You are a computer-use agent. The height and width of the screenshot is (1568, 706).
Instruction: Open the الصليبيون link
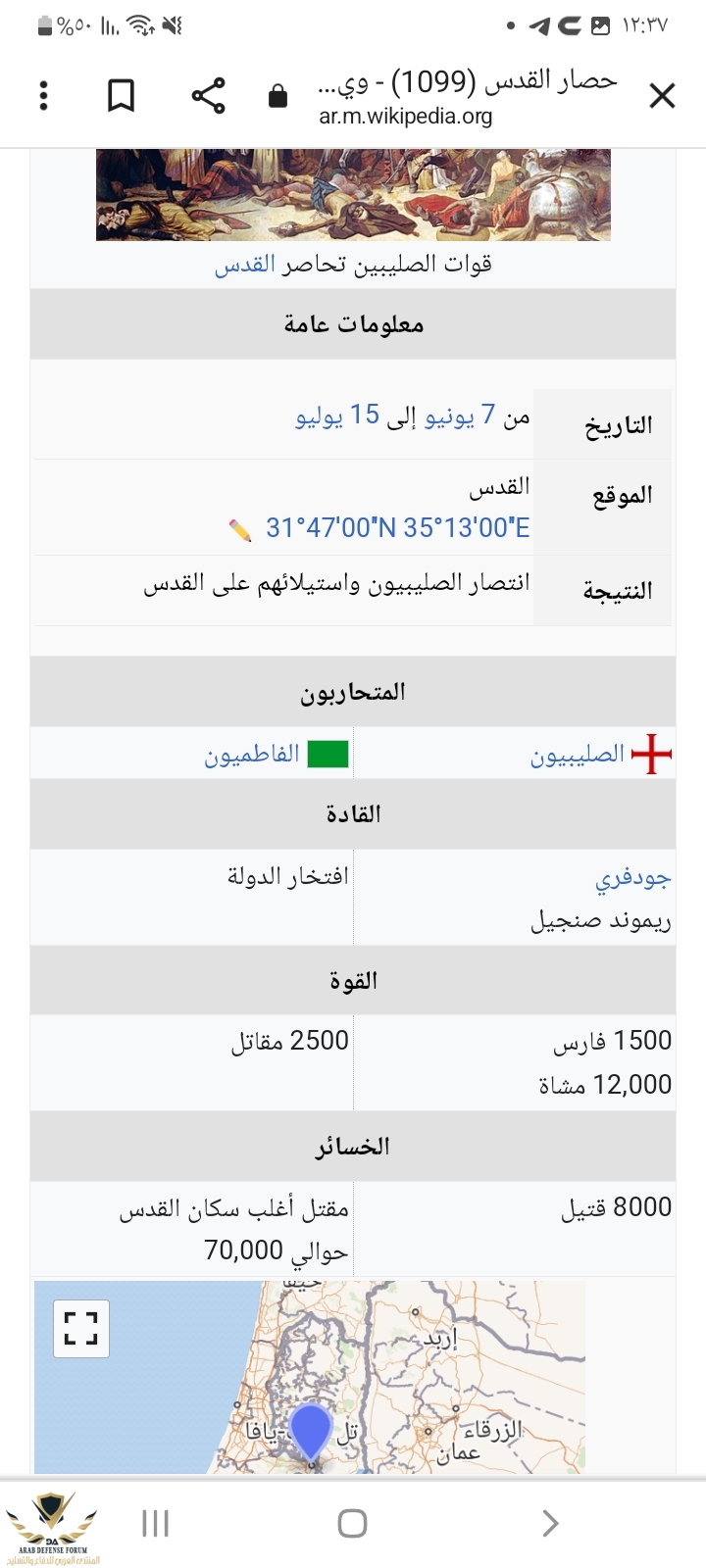click(x=578, y=755)
